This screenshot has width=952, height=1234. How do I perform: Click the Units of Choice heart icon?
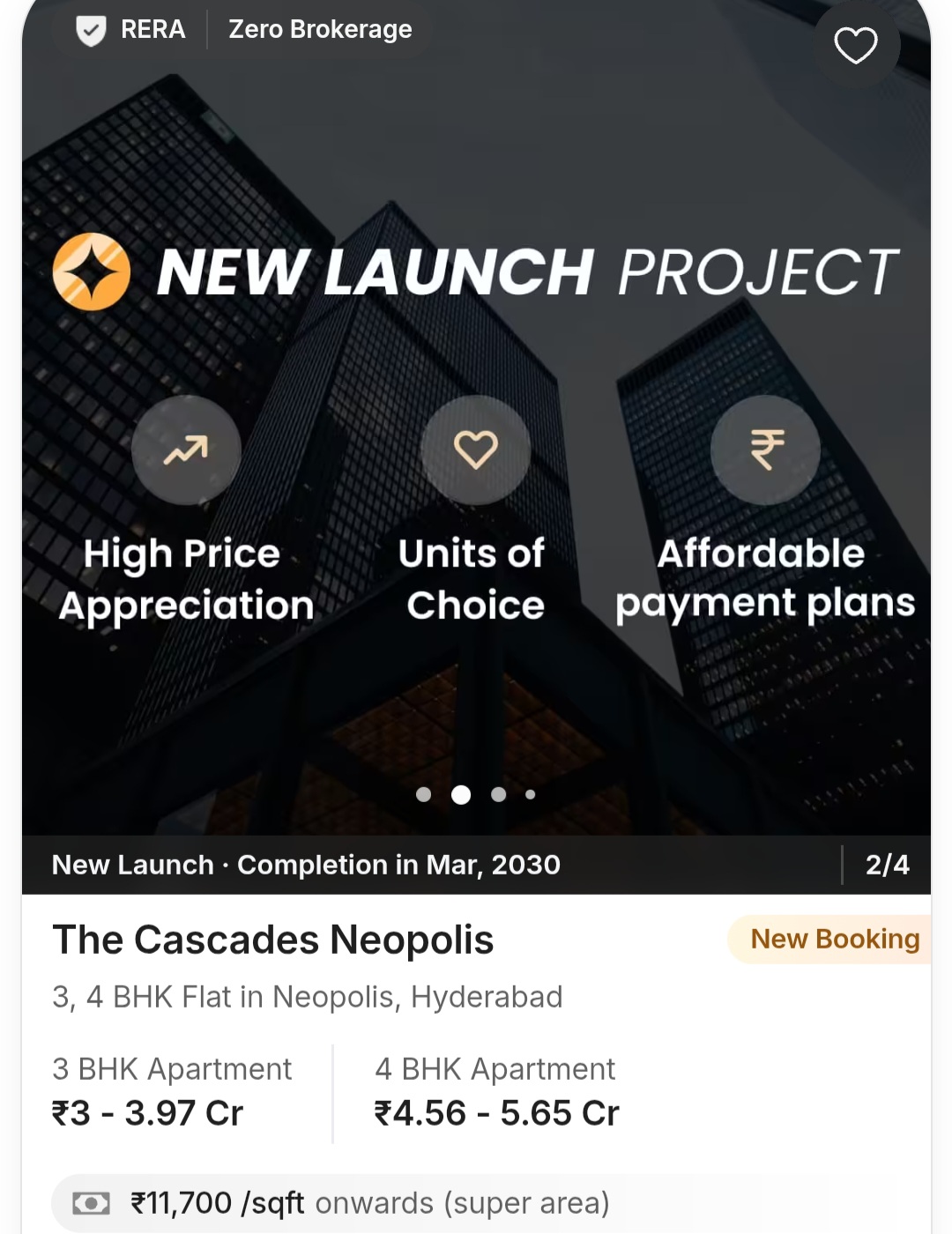(x=476, y=450)
